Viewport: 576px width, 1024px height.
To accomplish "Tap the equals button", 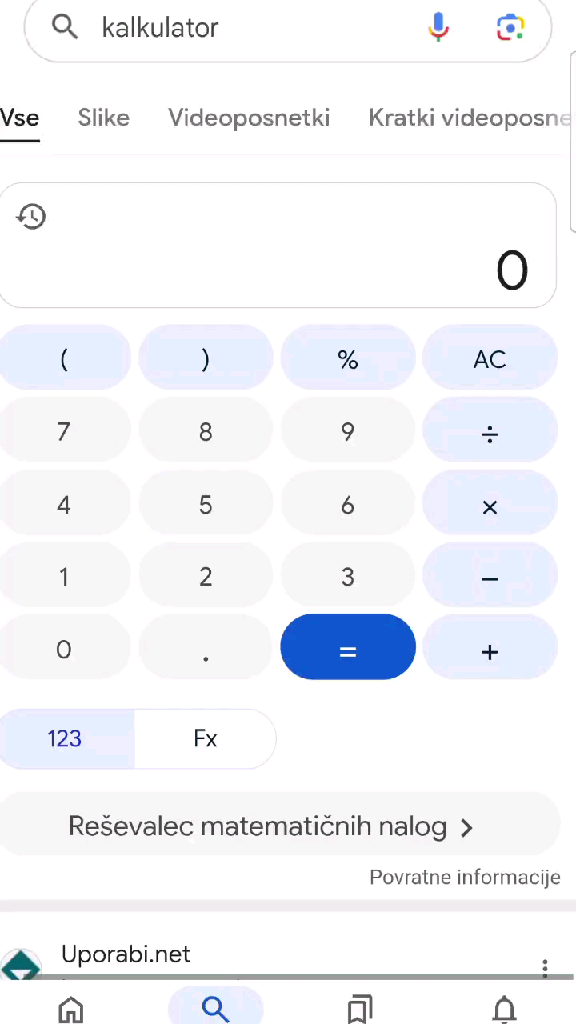I will click(347, 650).
